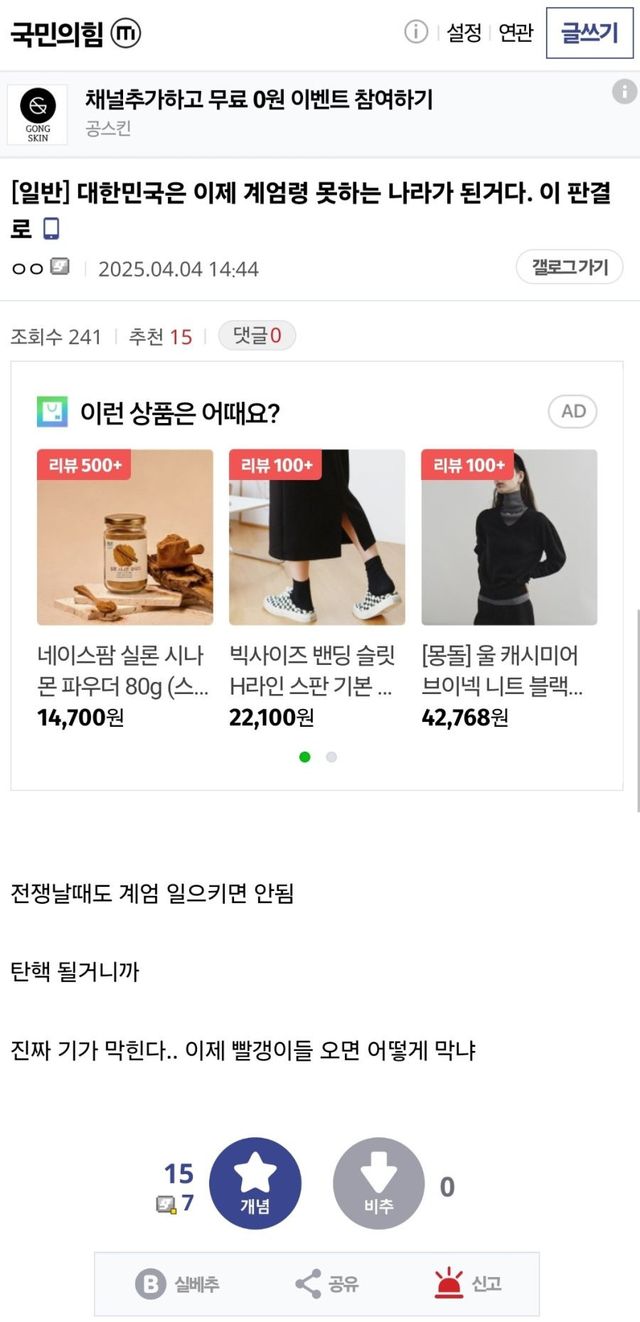Tap the 실베추 button

coord(178,1284)
